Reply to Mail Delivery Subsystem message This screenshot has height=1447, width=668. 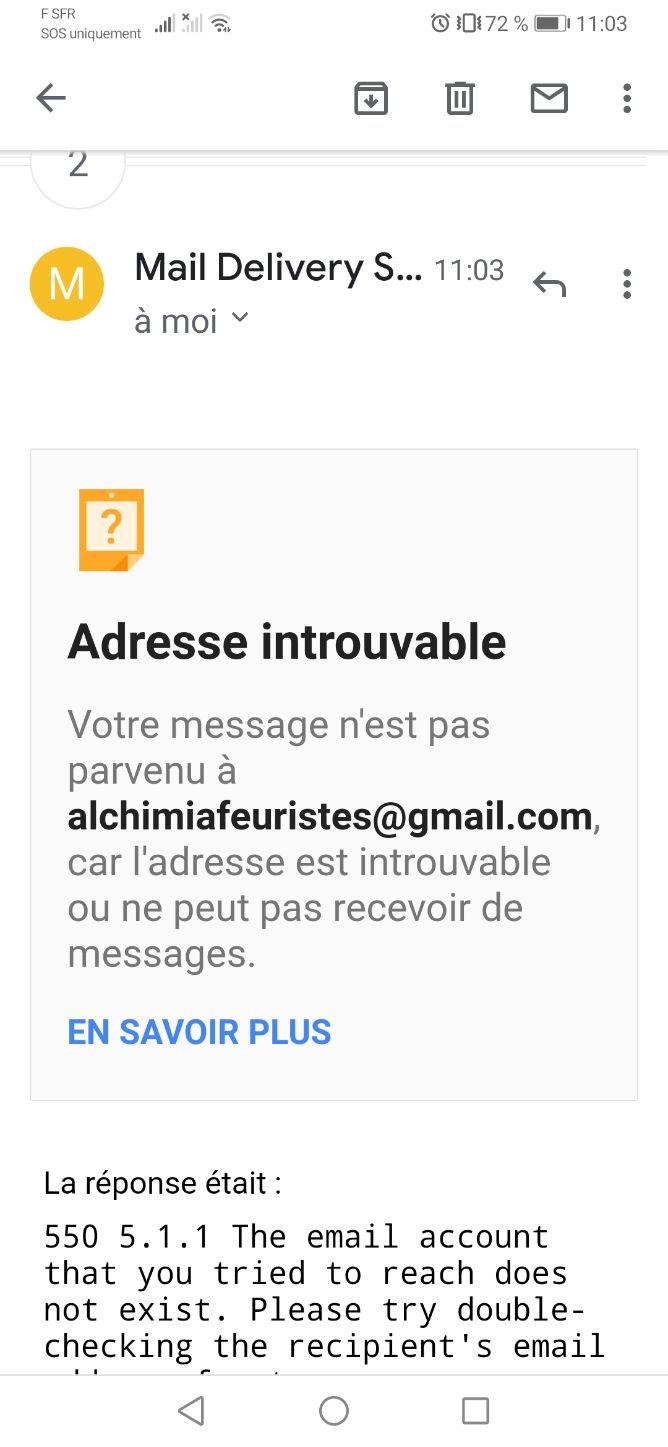click(x=549, y=284)
